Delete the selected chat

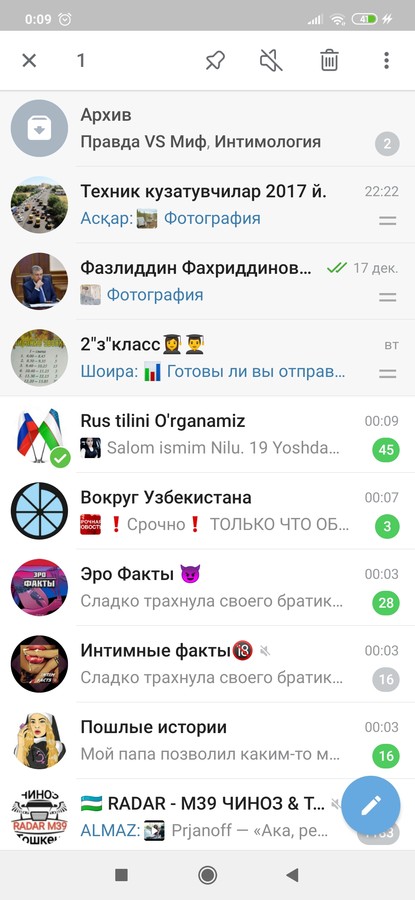pyautogui.click(x=329, y=60)
